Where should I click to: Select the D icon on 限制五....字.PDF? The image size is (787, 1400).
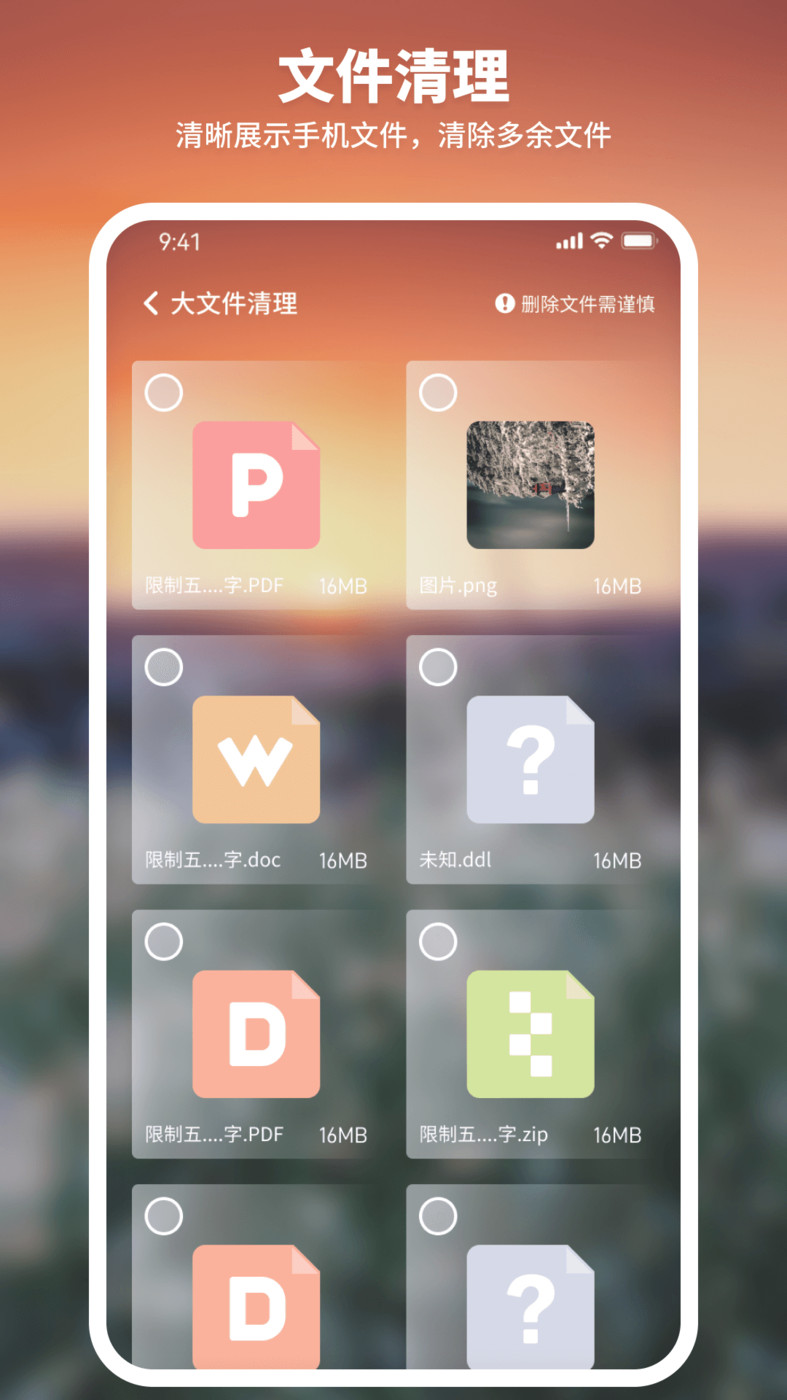pyautogui.click(x=256, y=1032)
